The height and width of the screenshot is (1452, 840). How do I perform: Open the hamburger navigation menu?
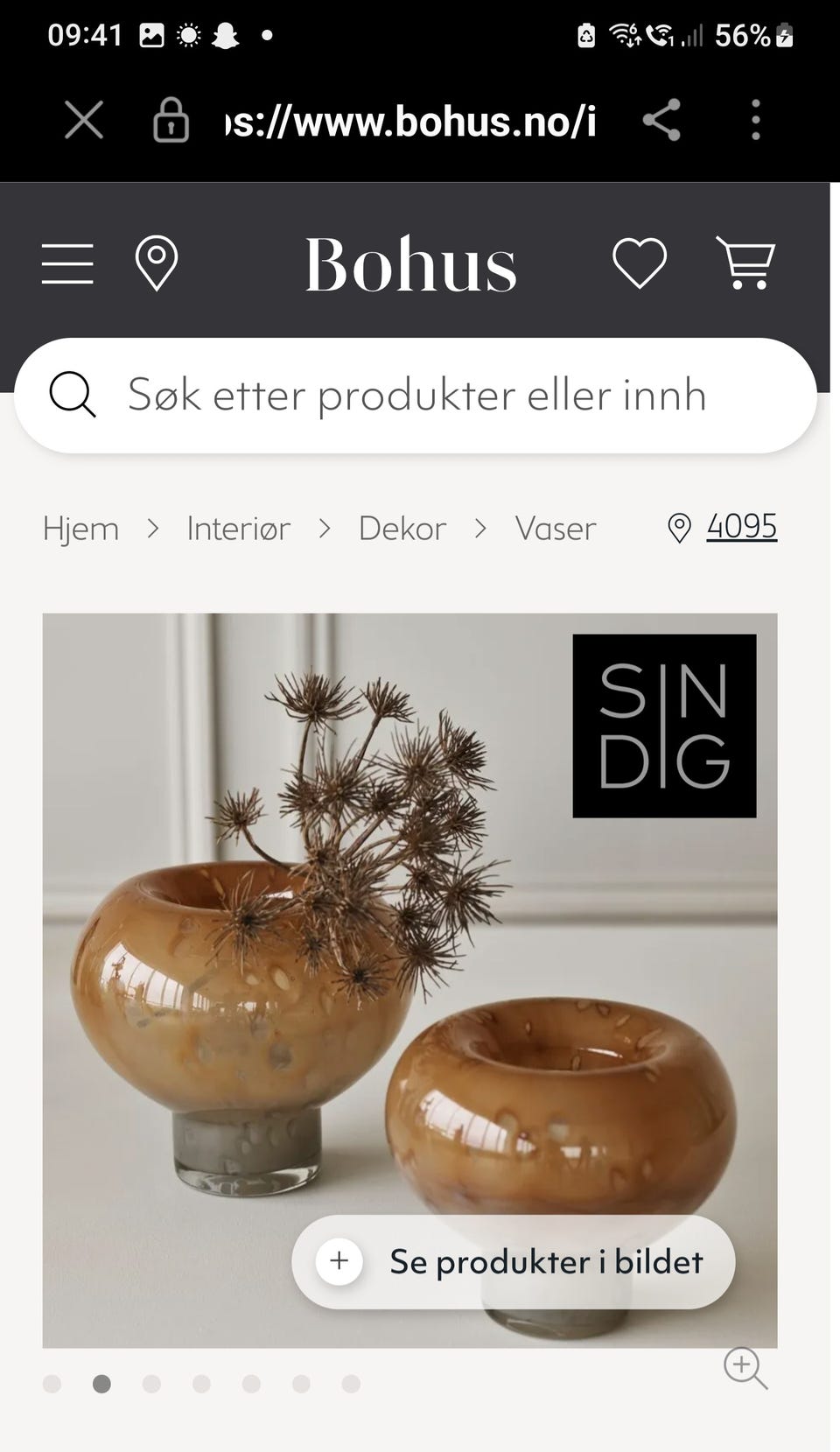66,263
